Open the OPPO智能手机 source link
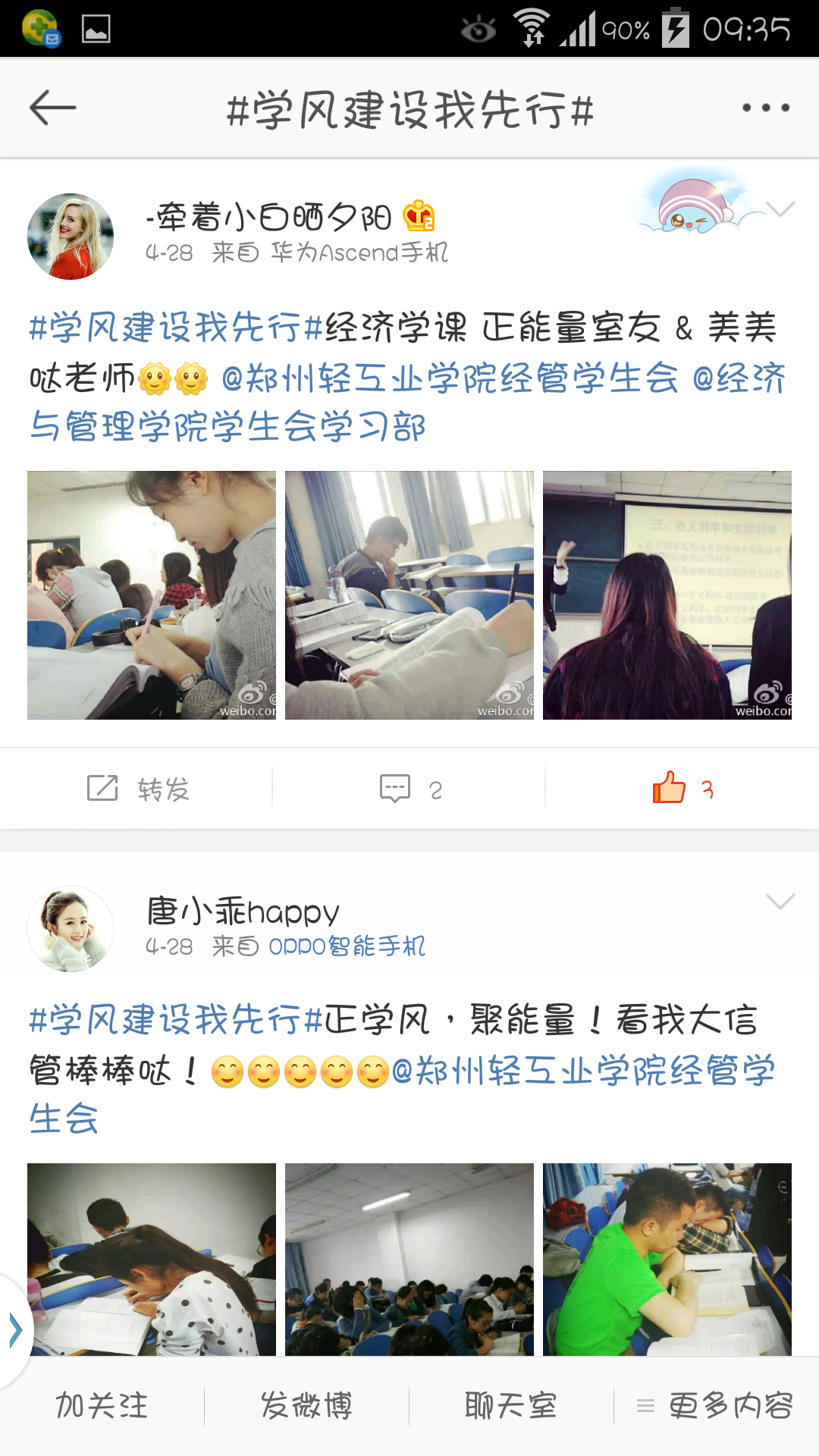The height and width of the screenshot is (1456, 819). pyautogui.click(x=347, y=946)
